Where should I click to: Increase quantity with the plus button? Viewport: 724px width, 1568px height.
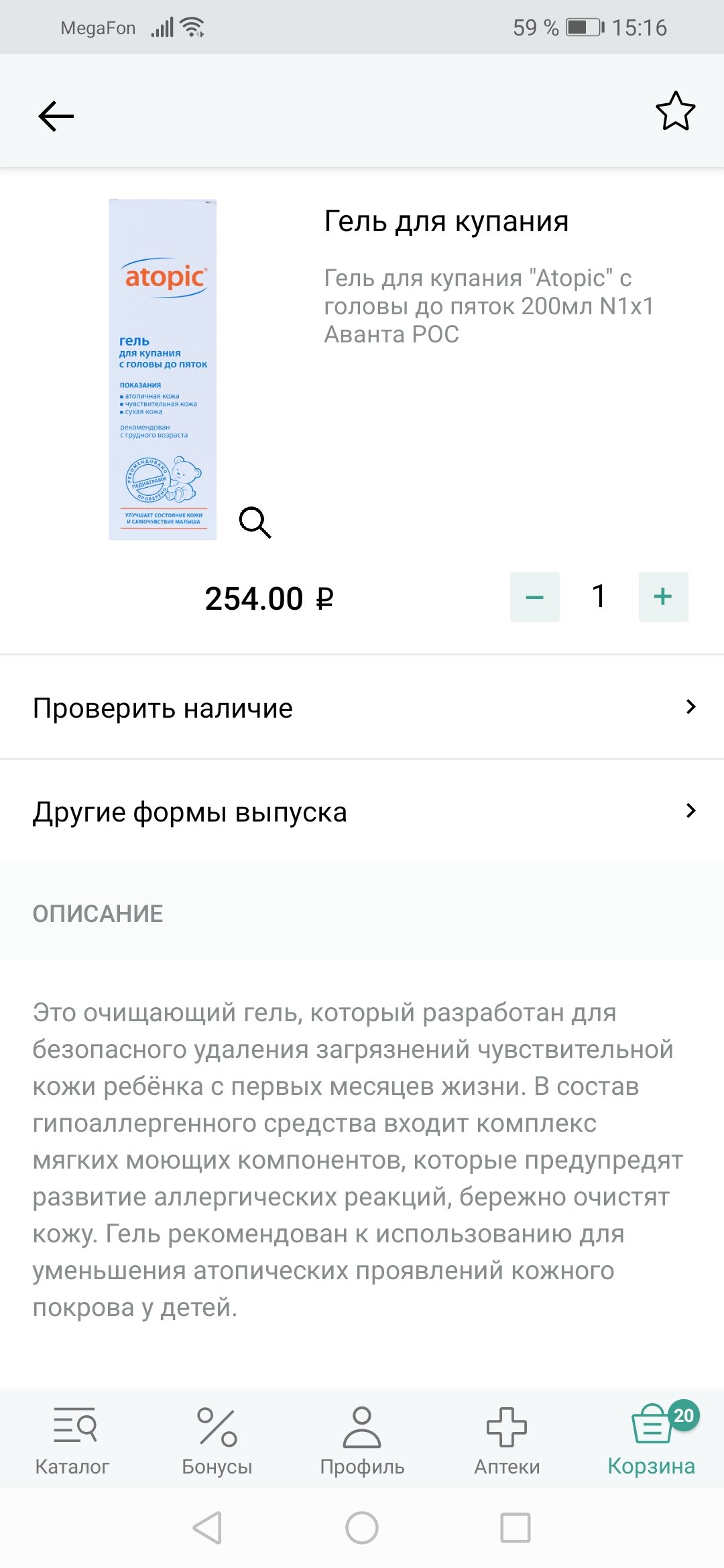click(663, 597)
